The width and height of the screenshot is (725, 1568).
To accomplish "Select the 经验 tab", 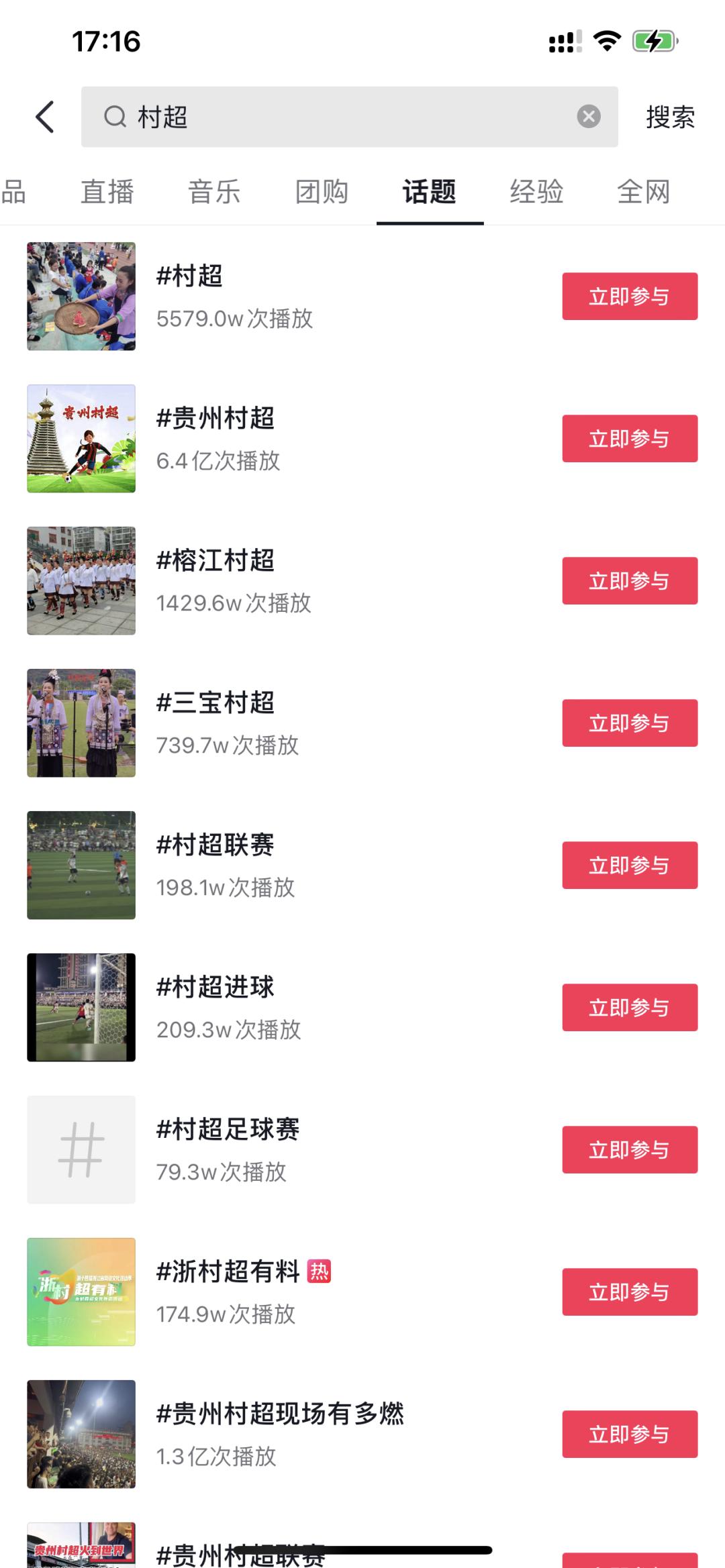I will point(536,191).
